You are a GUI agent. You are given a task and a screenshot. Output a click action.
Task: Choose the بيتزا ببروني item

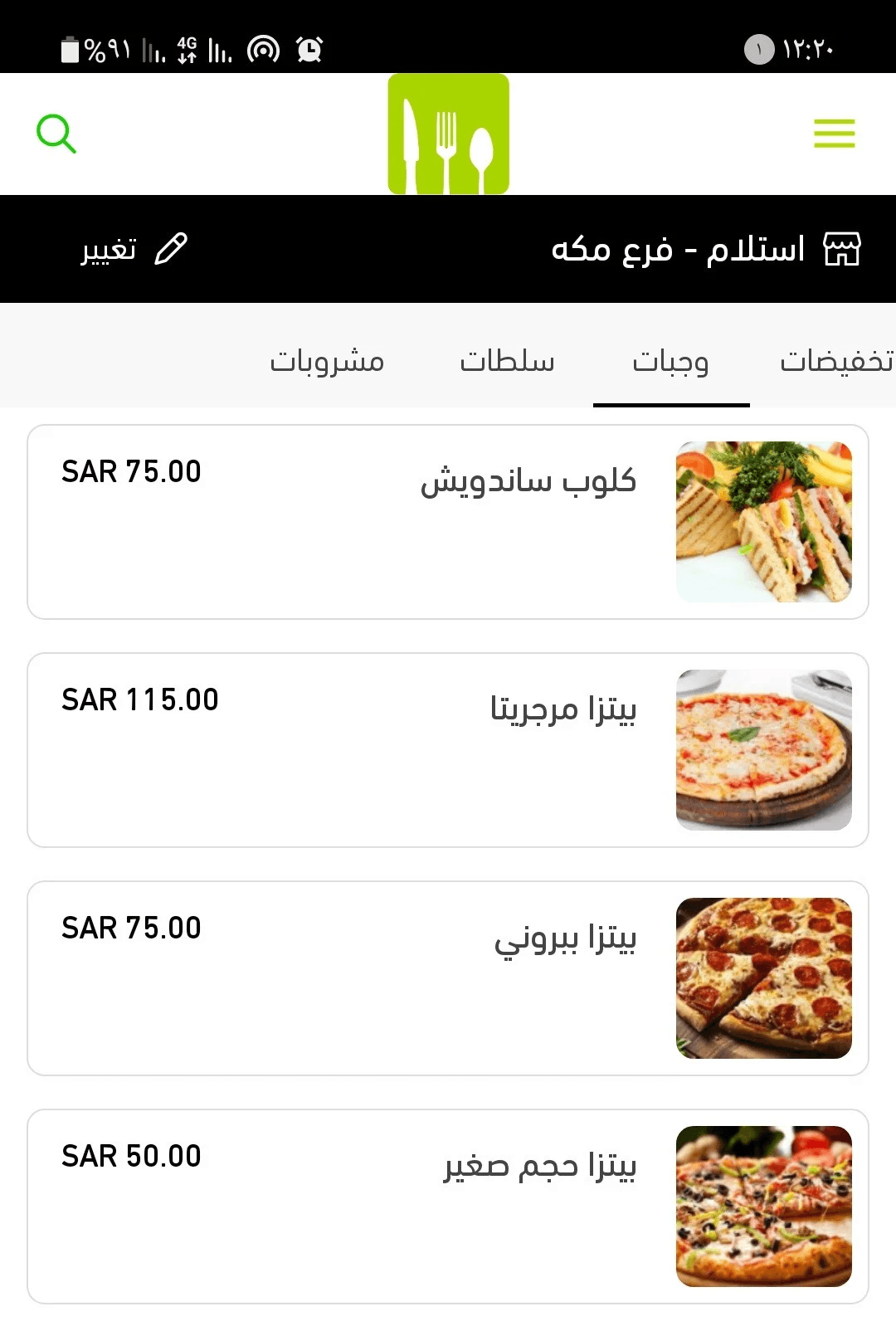pyautogui.click(x=448, y=978)
